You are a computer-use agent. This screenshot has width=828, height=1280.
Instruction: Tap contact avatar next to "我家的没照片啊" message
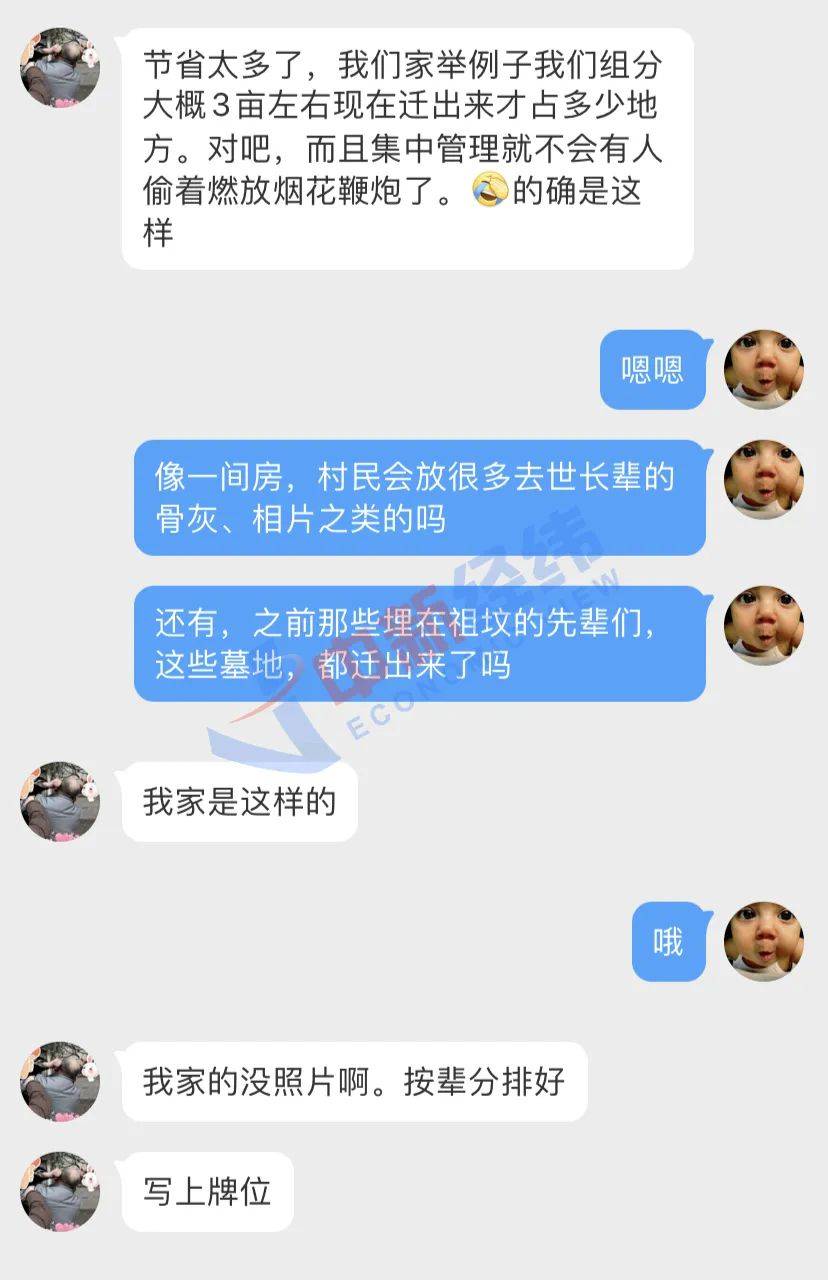60,1081
